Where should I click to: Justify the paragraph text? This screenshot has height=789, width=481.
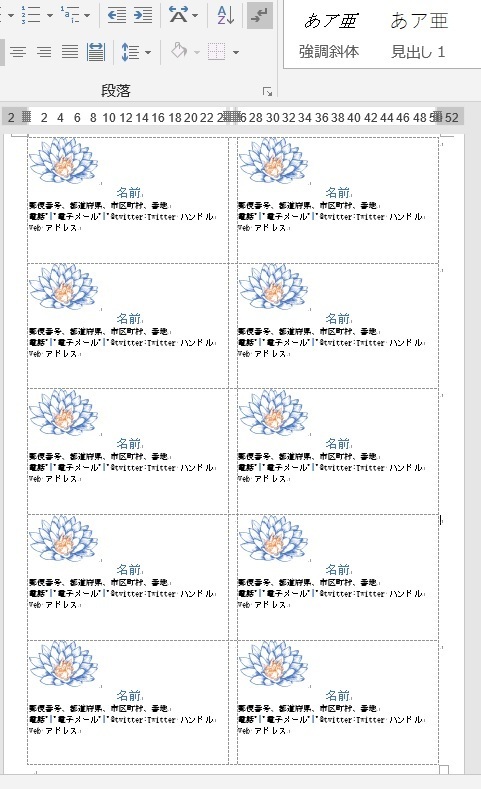[69, 52]
